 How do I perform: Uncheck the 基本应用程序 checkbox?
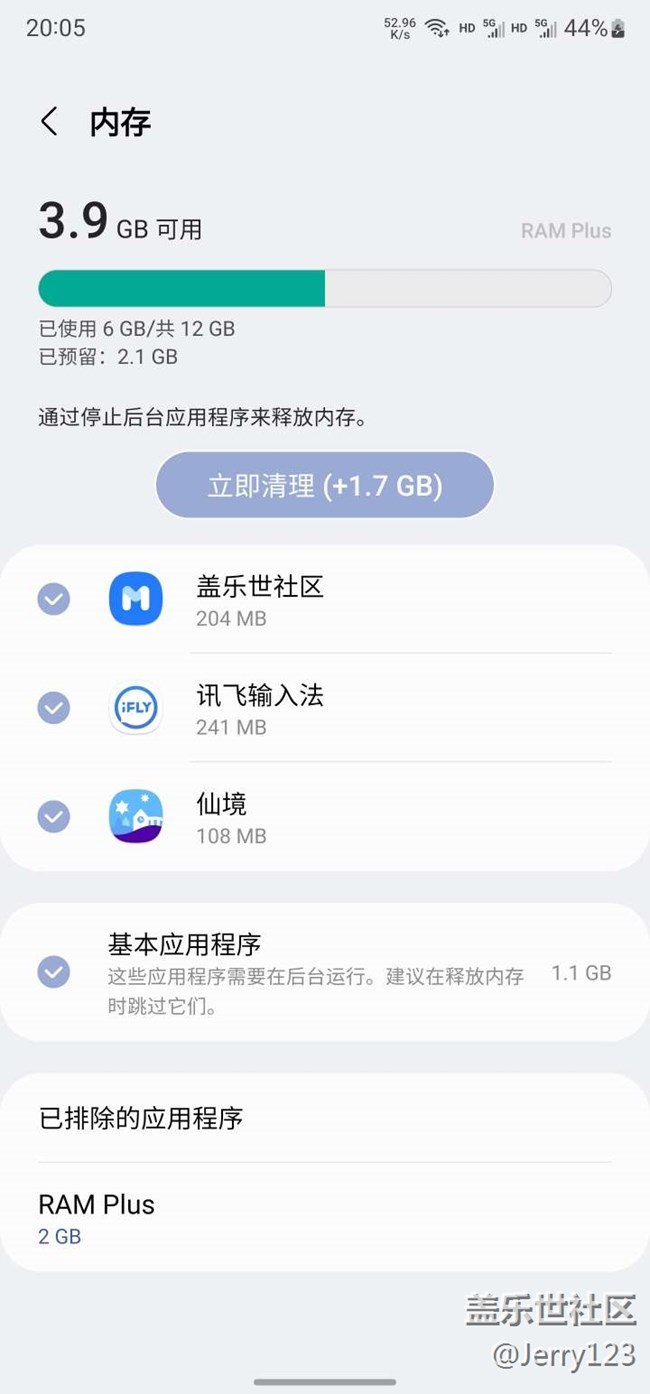click(54, 972)
